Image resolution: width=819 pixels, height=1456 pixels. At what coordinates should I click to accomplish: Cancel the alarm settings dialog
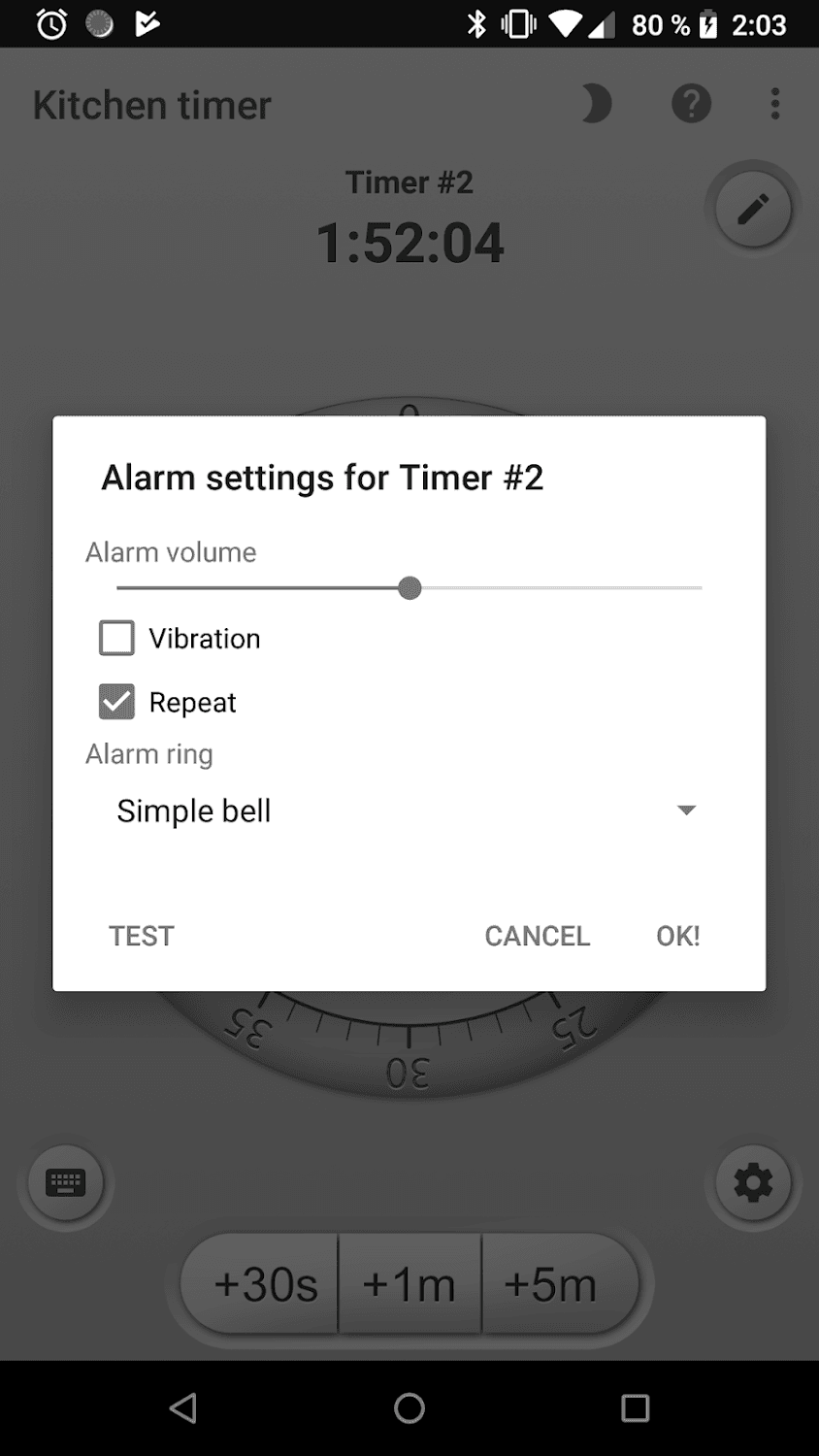point(537,936)
